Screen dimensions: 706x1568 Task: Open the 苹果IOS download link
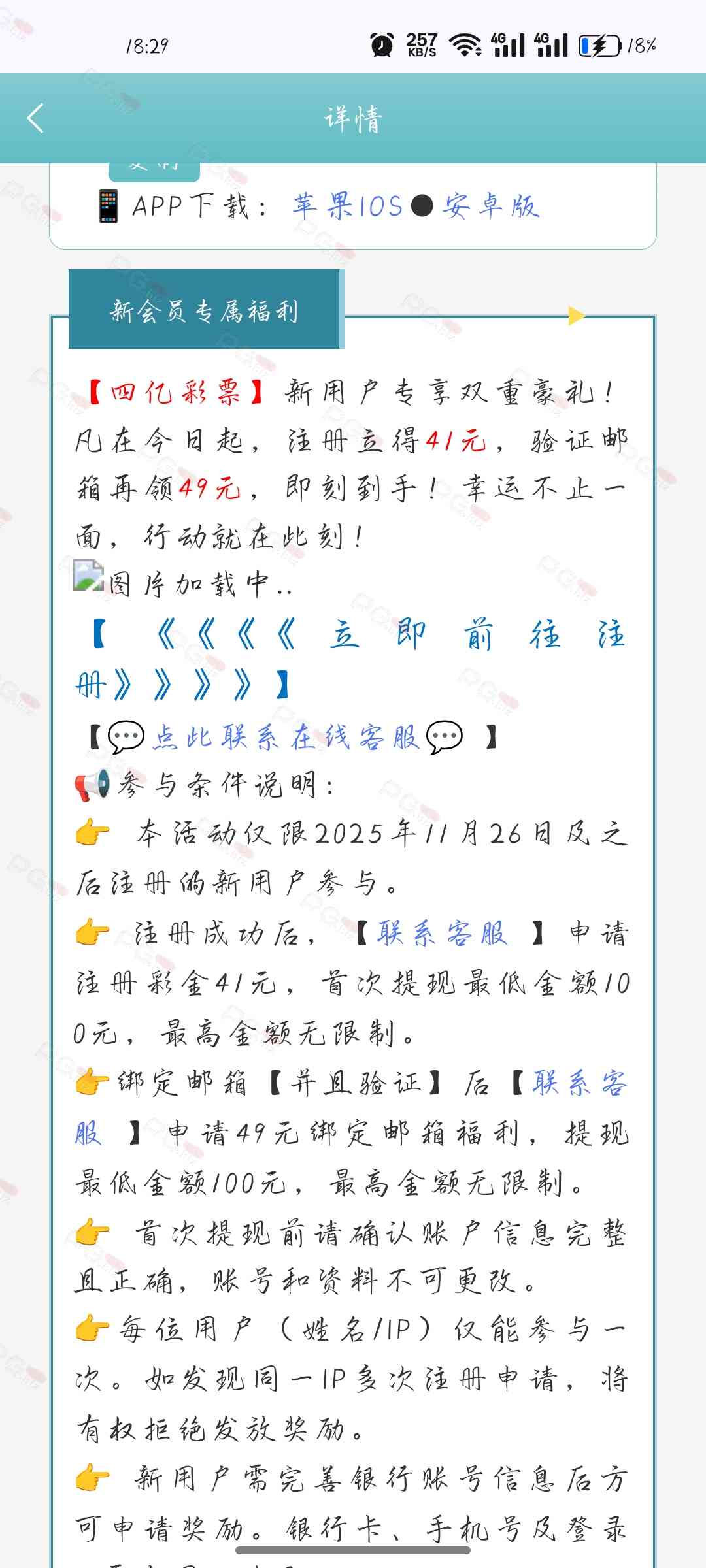tap(348, 206)
